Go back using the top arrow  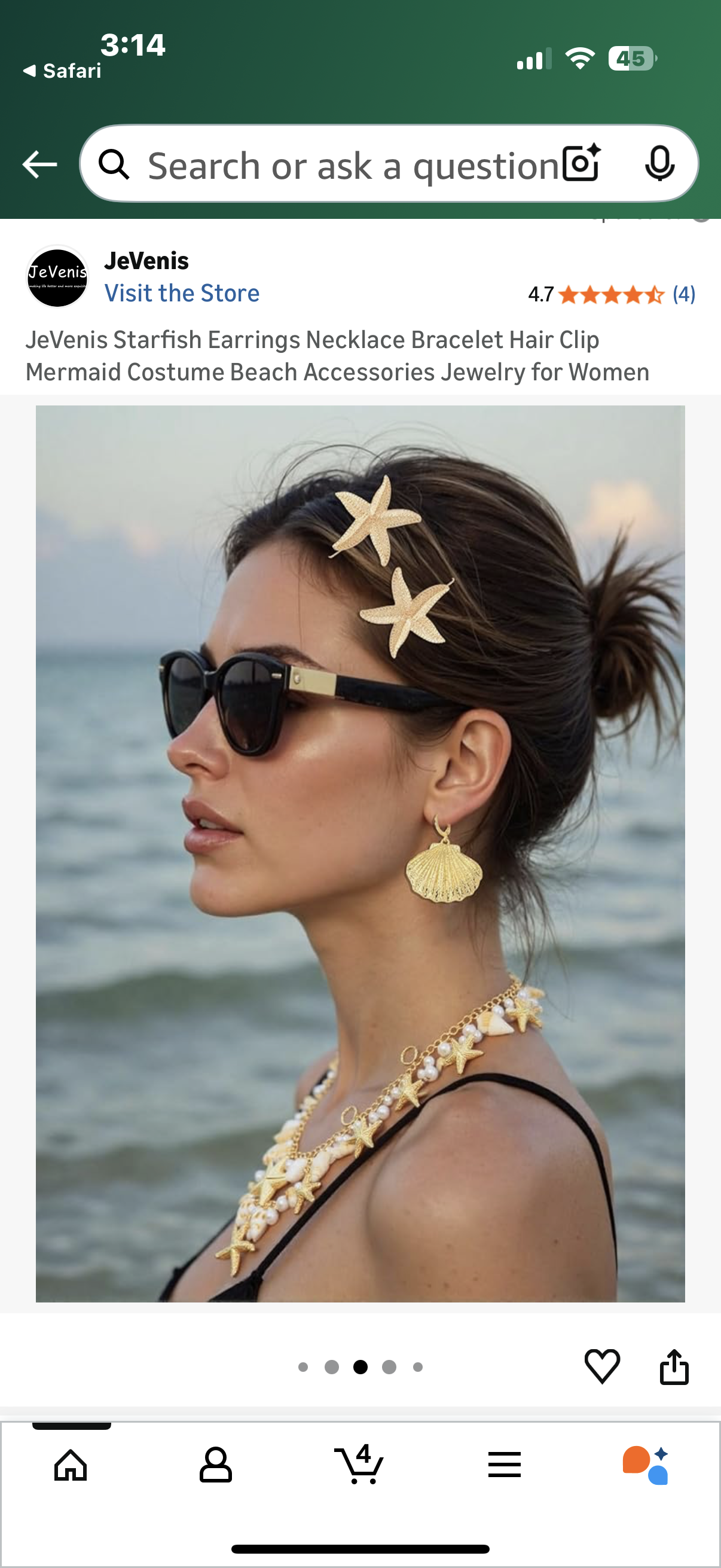tap(39, 164)
